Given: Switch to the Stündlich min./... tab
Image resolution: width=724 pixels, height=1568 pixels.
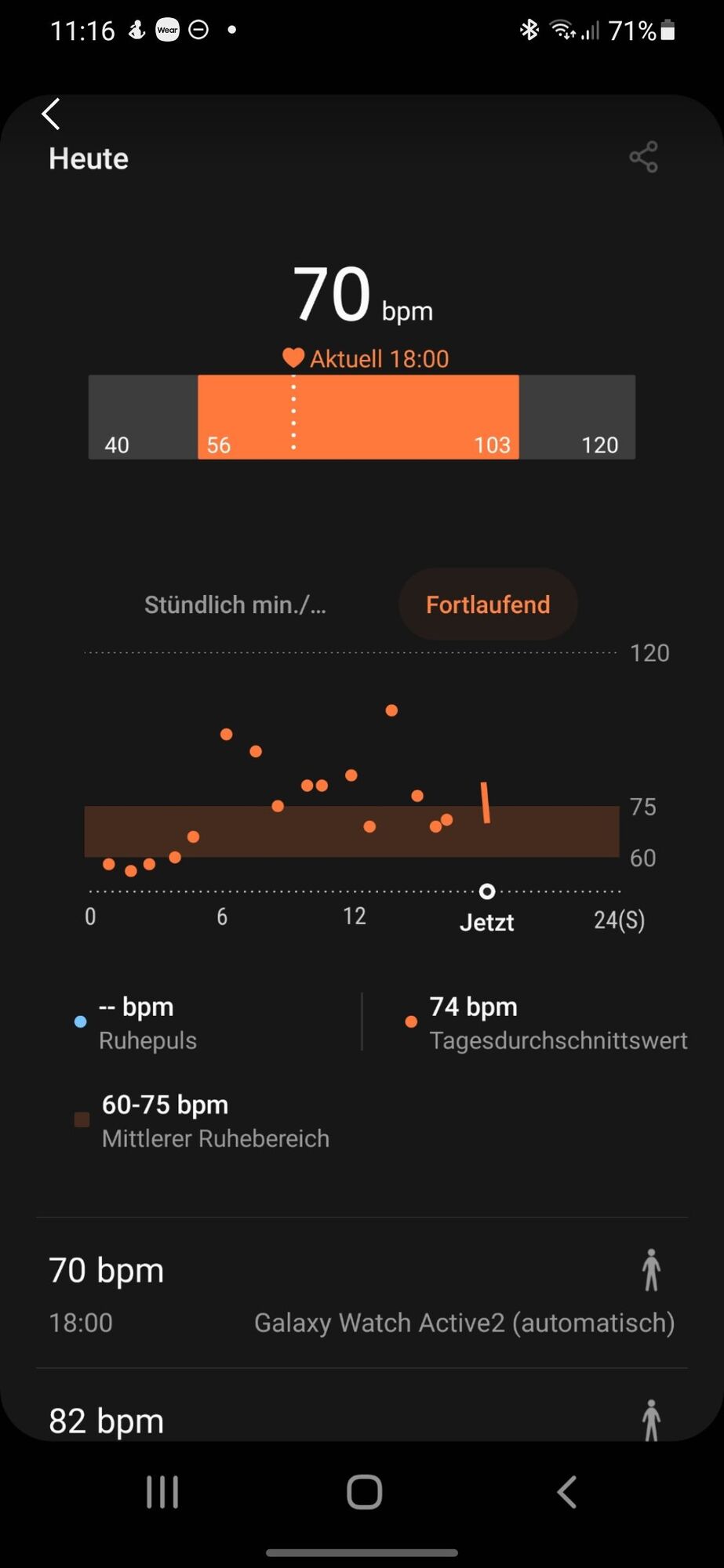Looking at the screenshot, I should [235, 604].
